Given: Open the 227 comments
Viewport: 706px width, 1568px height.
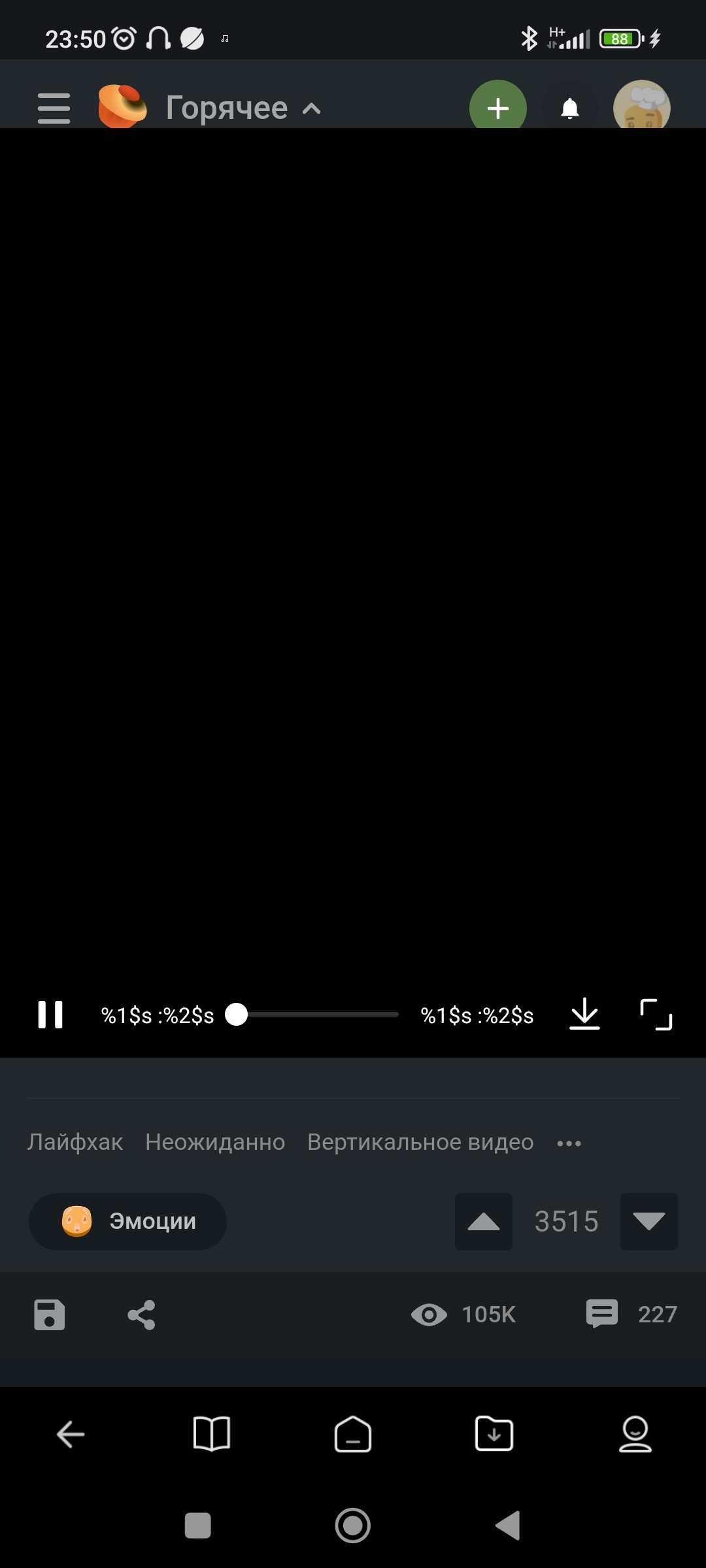Looking at the screenshot, I should [x=631, y=1314].
